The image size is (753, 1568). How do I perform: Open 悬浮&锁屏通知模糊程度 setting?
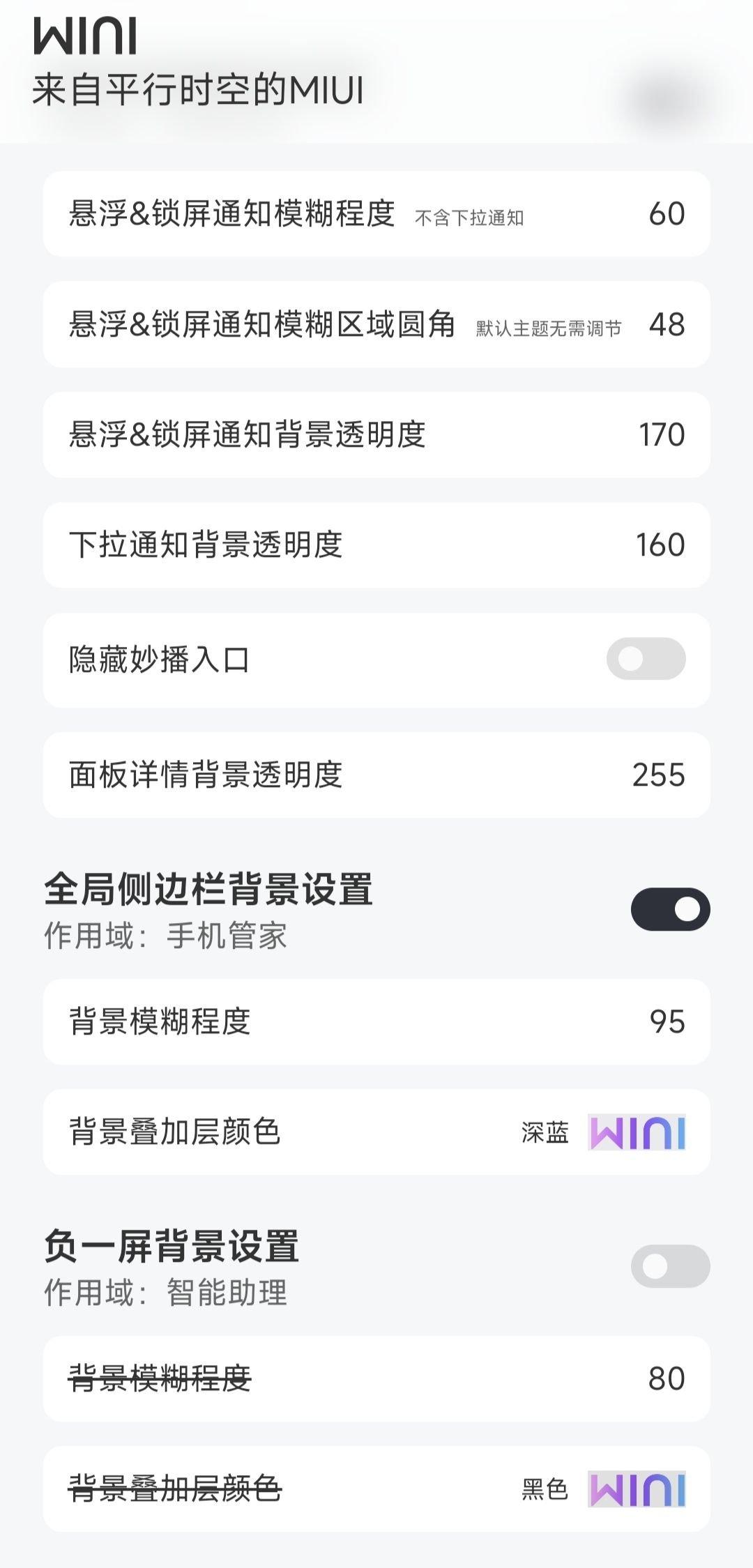[376, 214]
